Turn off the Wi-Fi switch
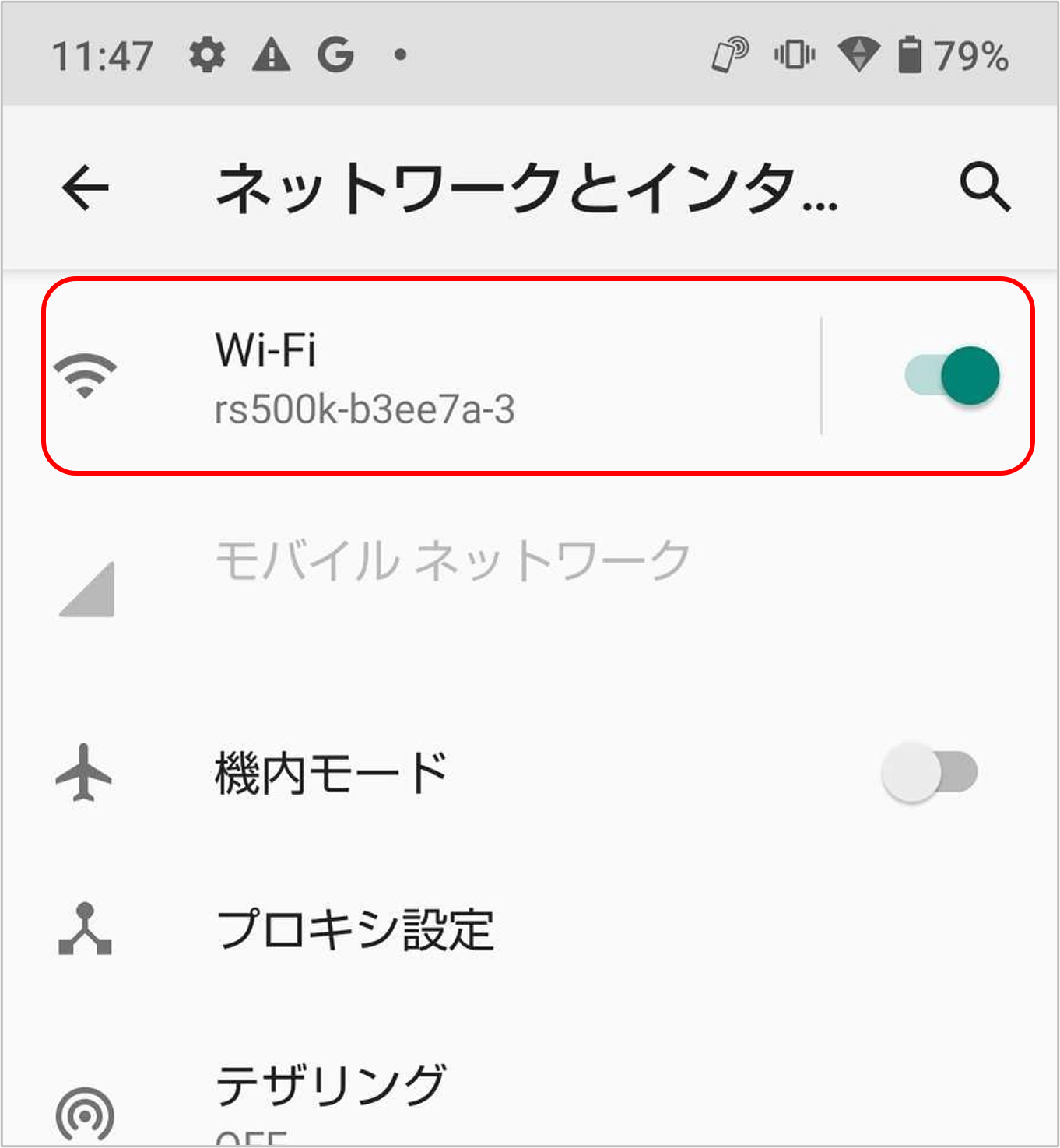Screen dimensions: 1060x1148 [953, 376]
